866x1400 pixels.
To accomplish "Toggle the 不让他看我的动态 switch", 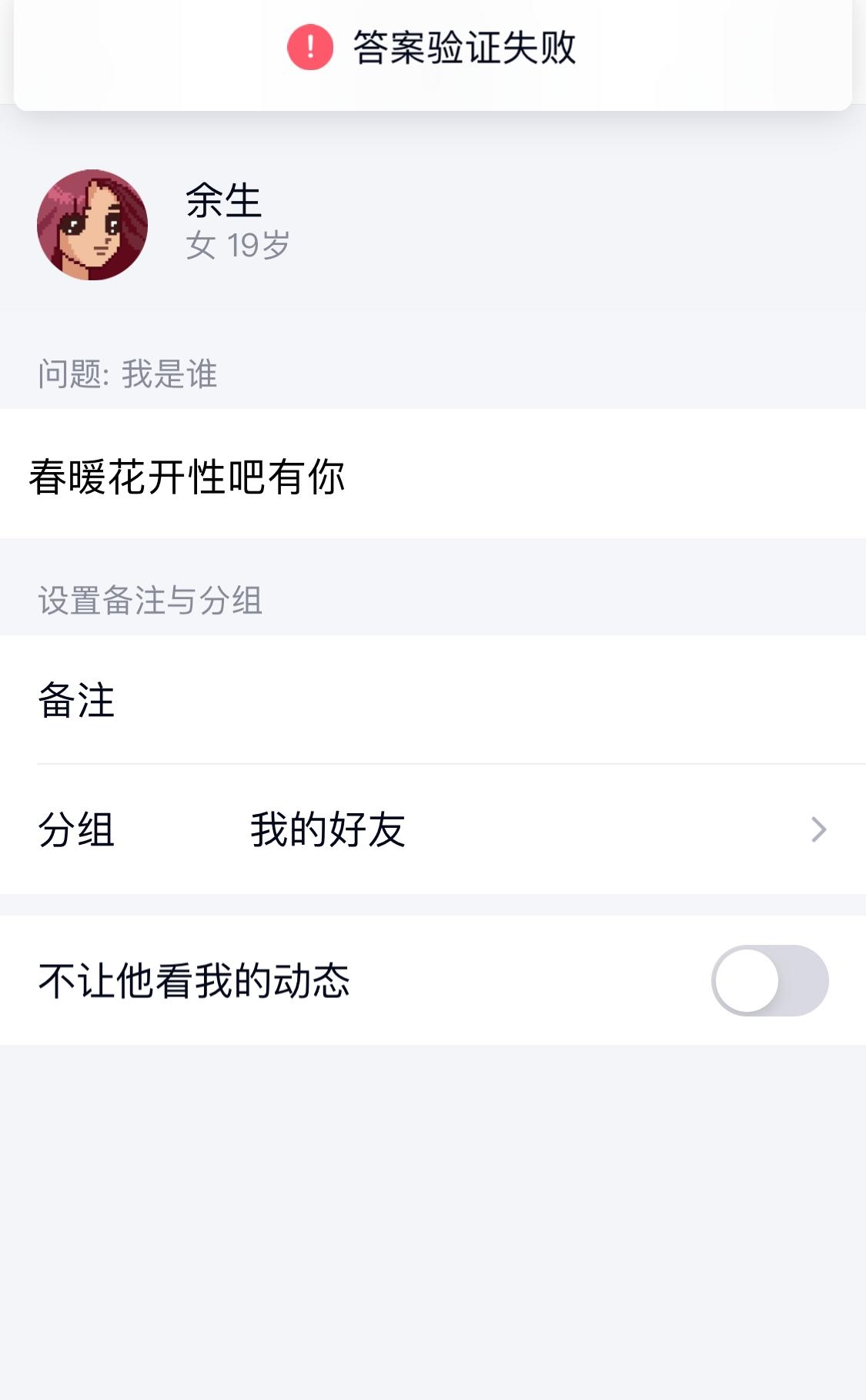I will (x=769, y=980).
